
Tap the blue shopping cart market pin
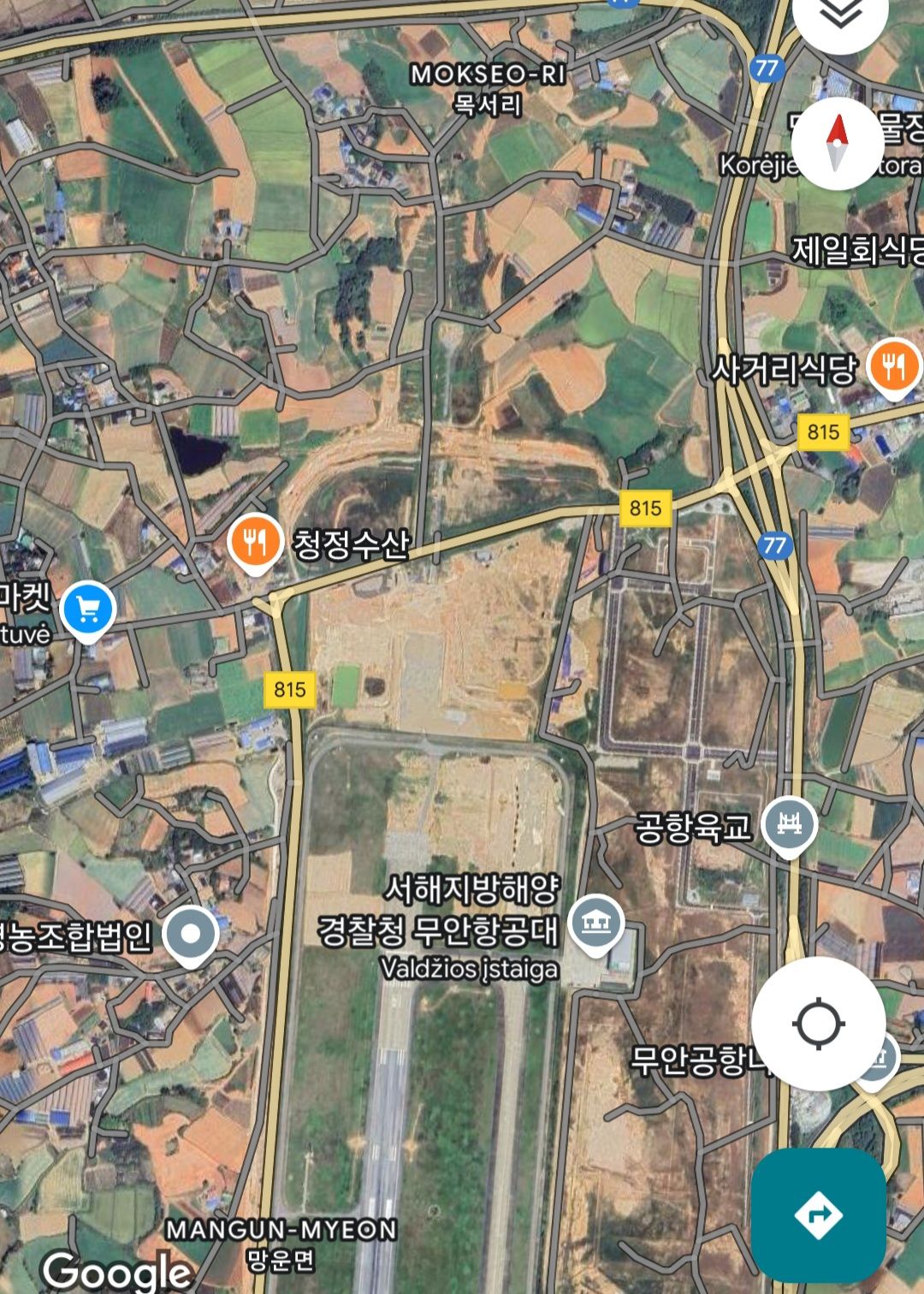88,608
